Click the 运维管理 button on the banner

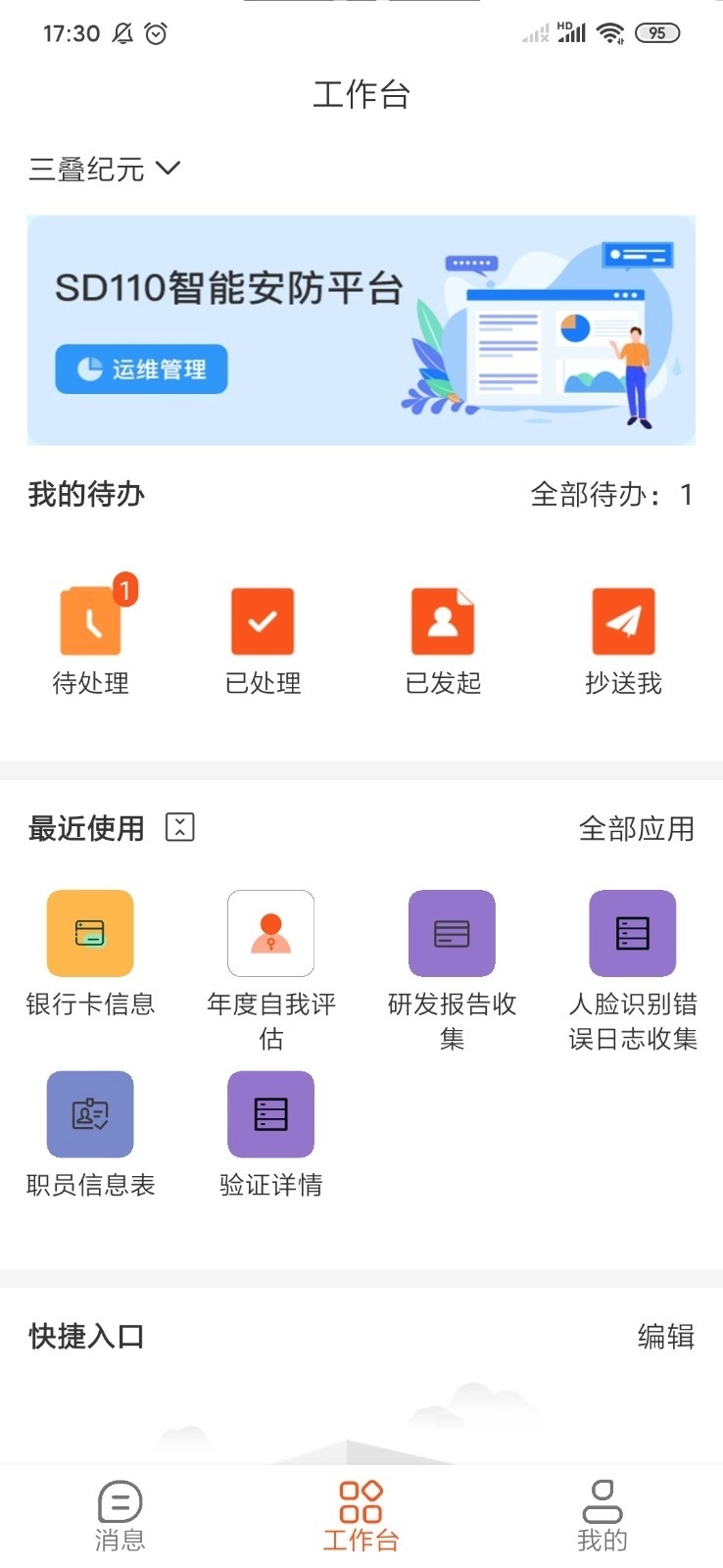tap(140, 369)
